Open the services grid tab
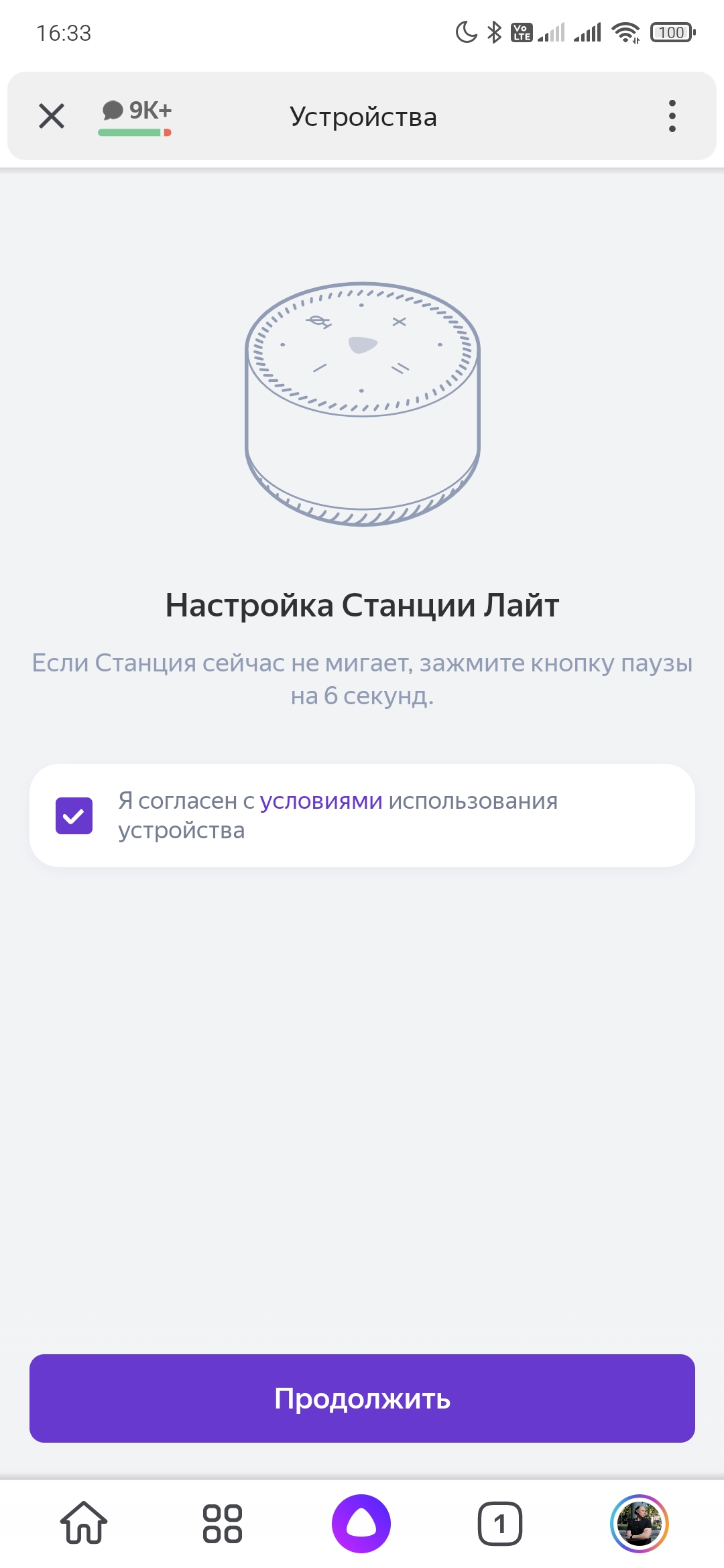Viewport: 724px width, 1568px height. [223, 1523]
